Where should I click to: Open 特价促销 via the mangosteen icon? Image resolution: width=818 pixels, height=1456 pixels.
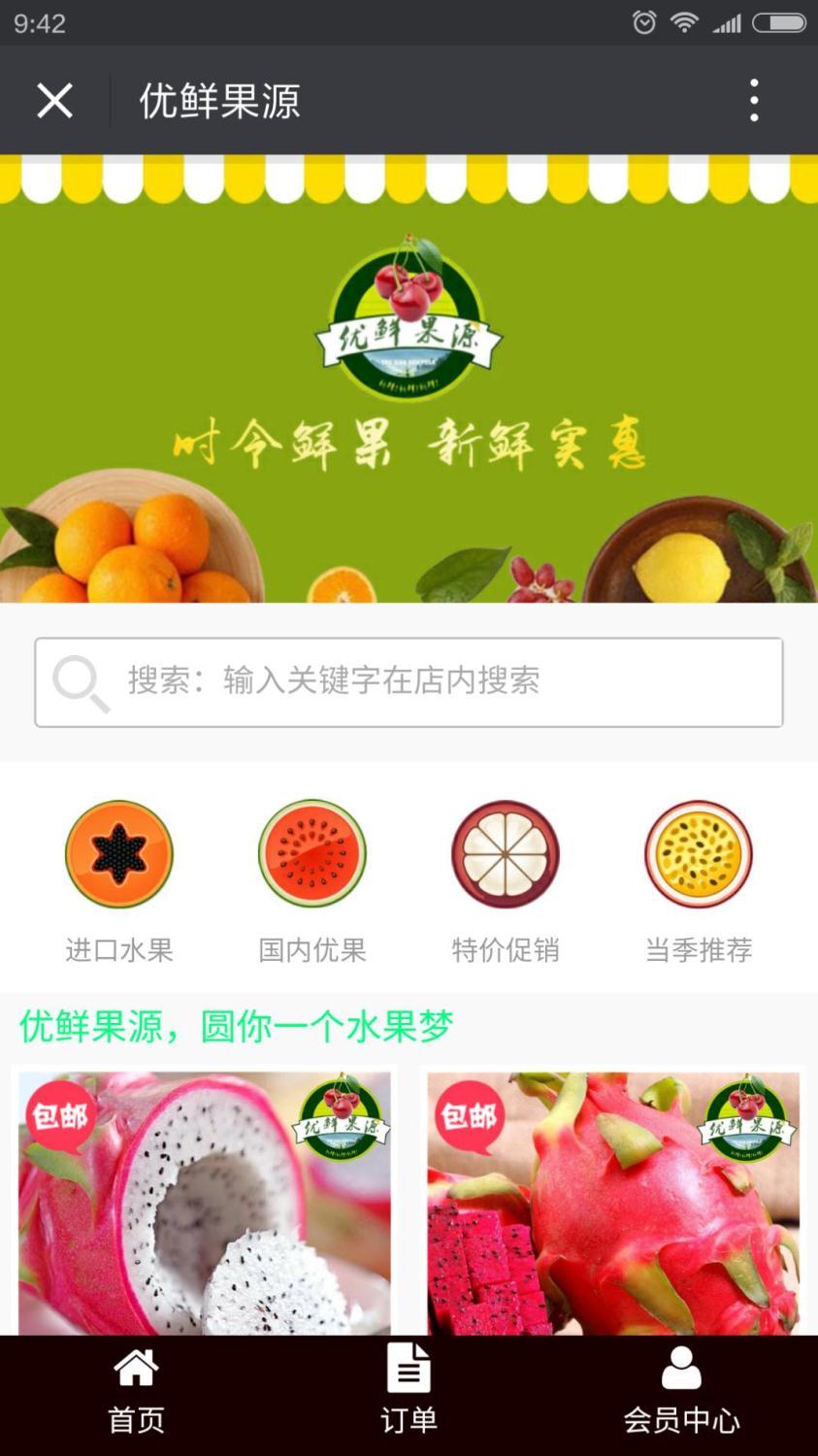pos(506,853)
